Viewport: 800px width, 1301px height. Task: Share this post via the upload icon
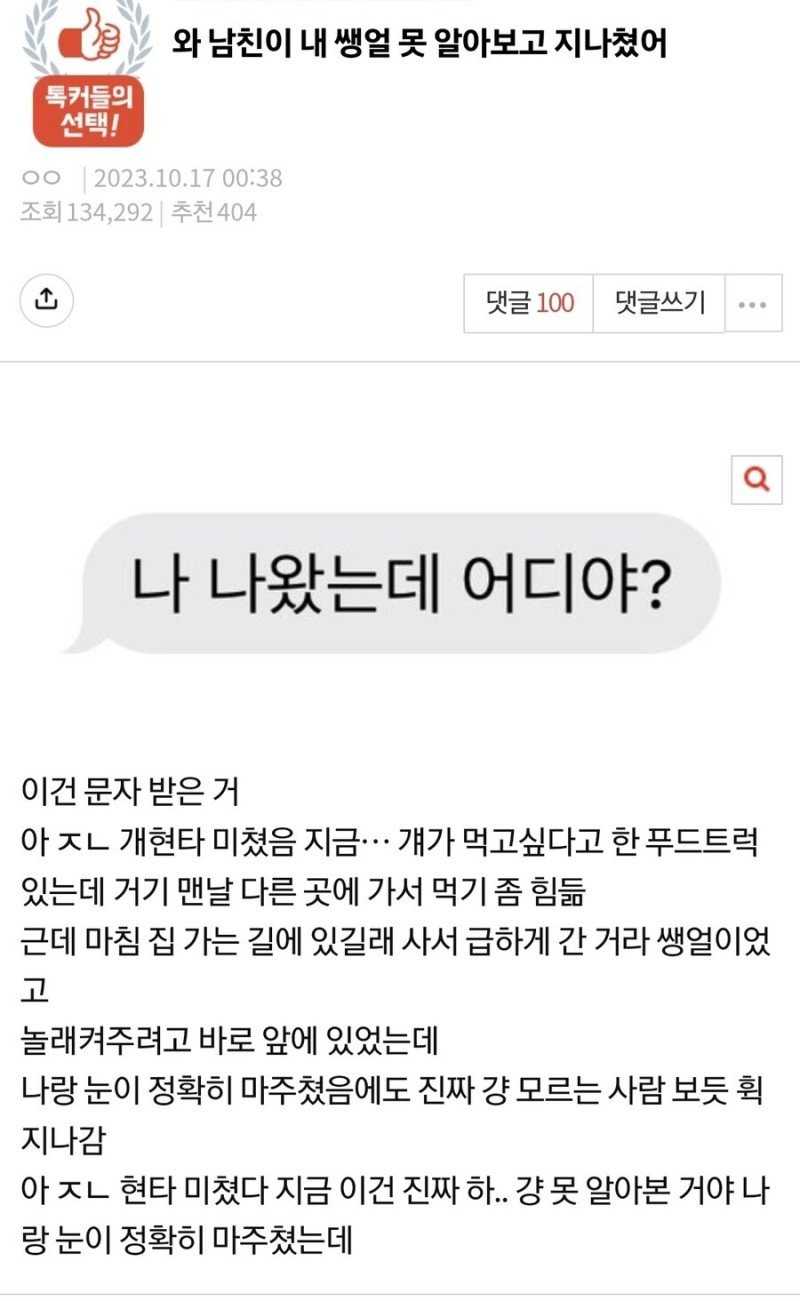click(x=47, y=299)
